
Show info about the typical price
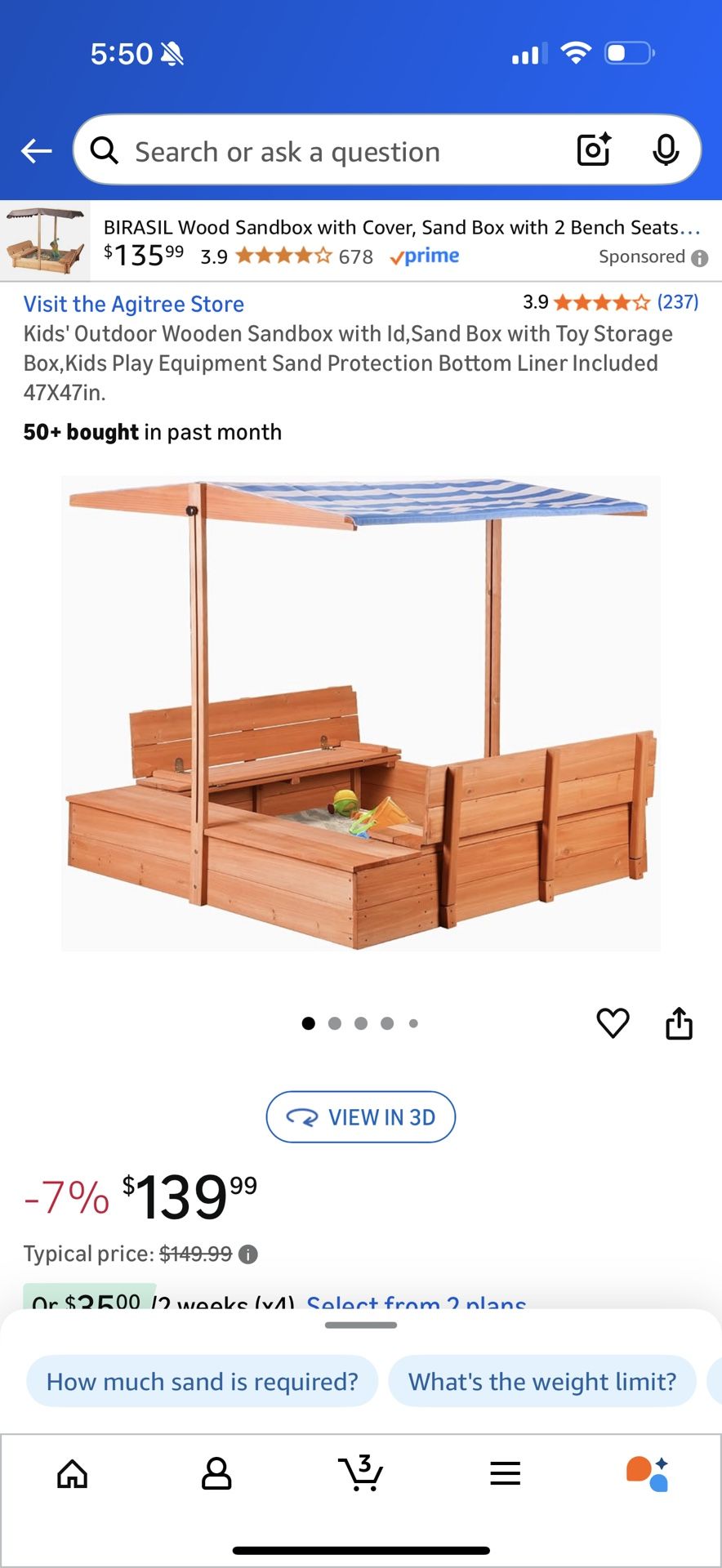coord(248,1254)
